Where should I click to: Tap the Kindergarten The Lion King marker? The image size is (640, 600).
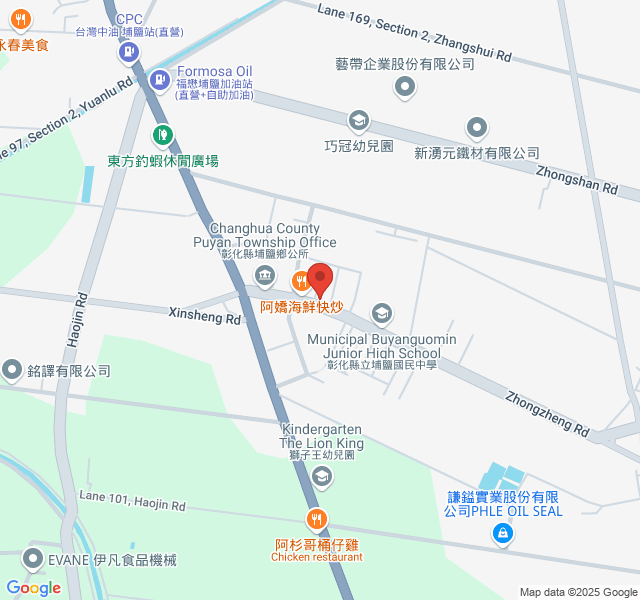321,477
